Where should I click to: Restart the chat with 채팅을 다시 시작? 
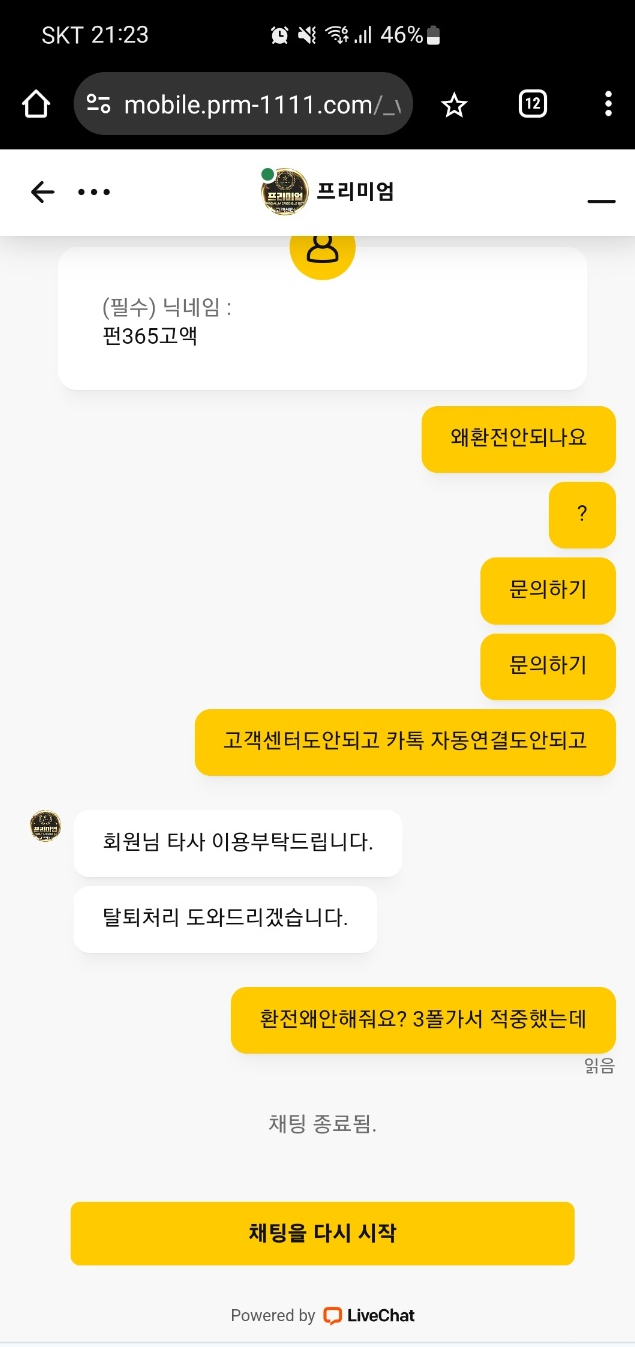pyautogui.click(x=322, y=1233)
